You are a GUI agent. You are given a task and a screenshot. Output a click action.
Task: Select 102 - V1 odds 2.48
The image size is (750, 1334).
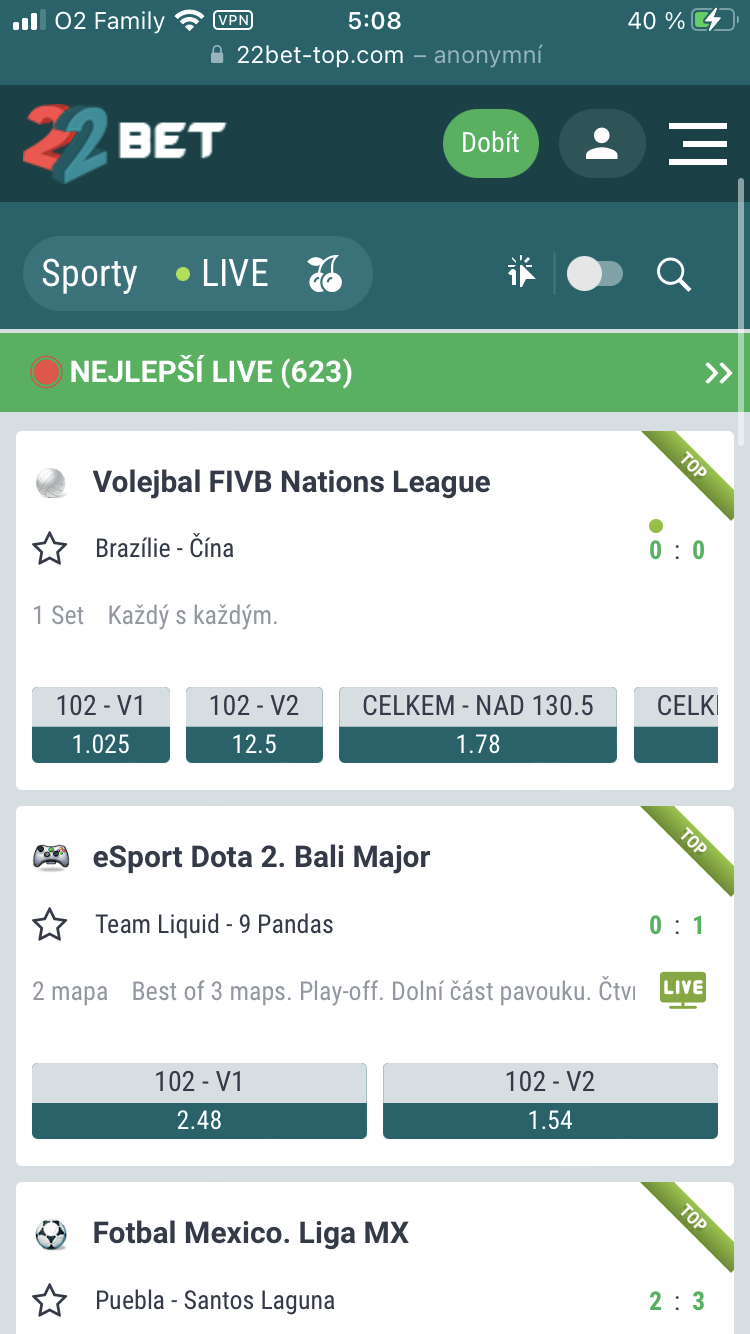point(199,1101)
